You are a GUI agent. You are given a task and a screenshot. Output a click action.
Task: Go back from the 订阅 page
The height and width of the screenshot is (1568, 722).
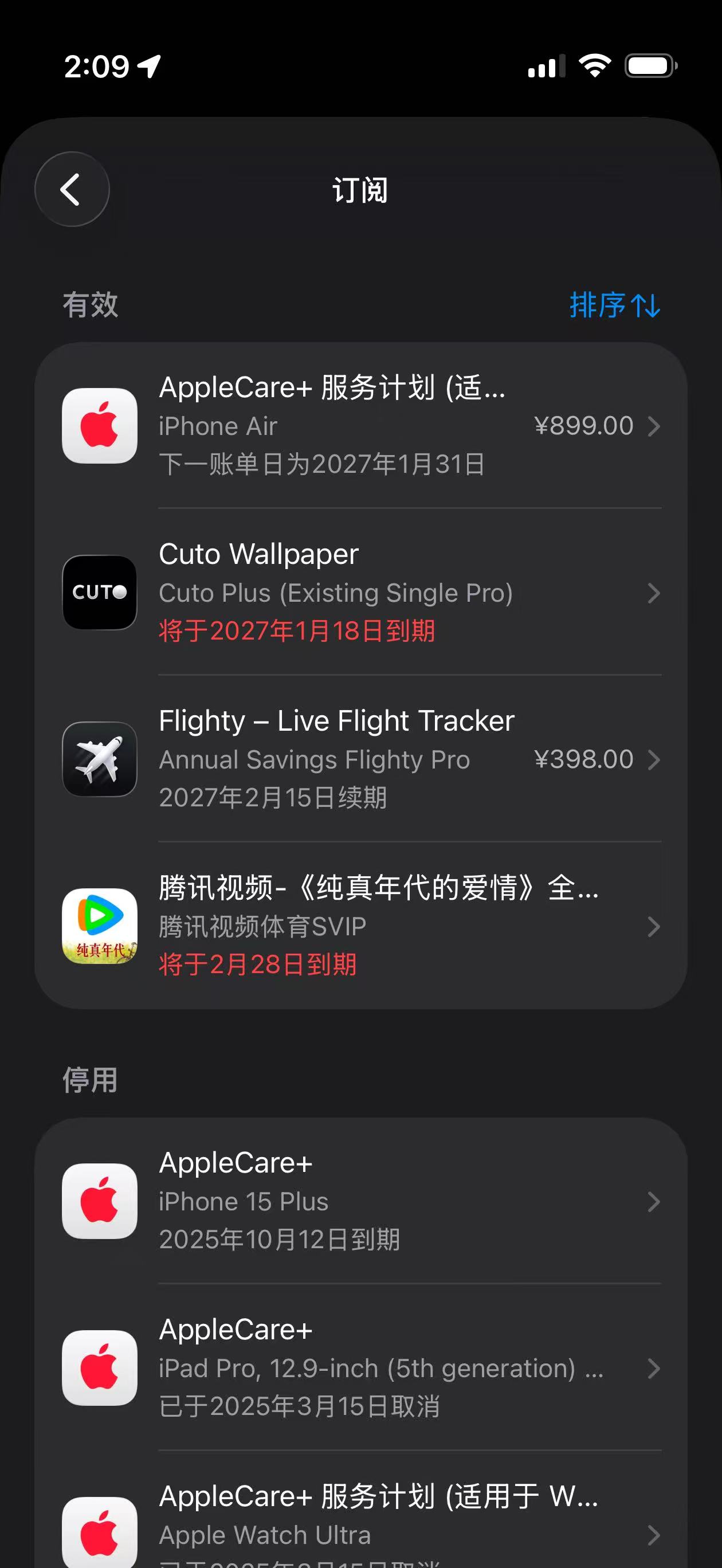72,189
